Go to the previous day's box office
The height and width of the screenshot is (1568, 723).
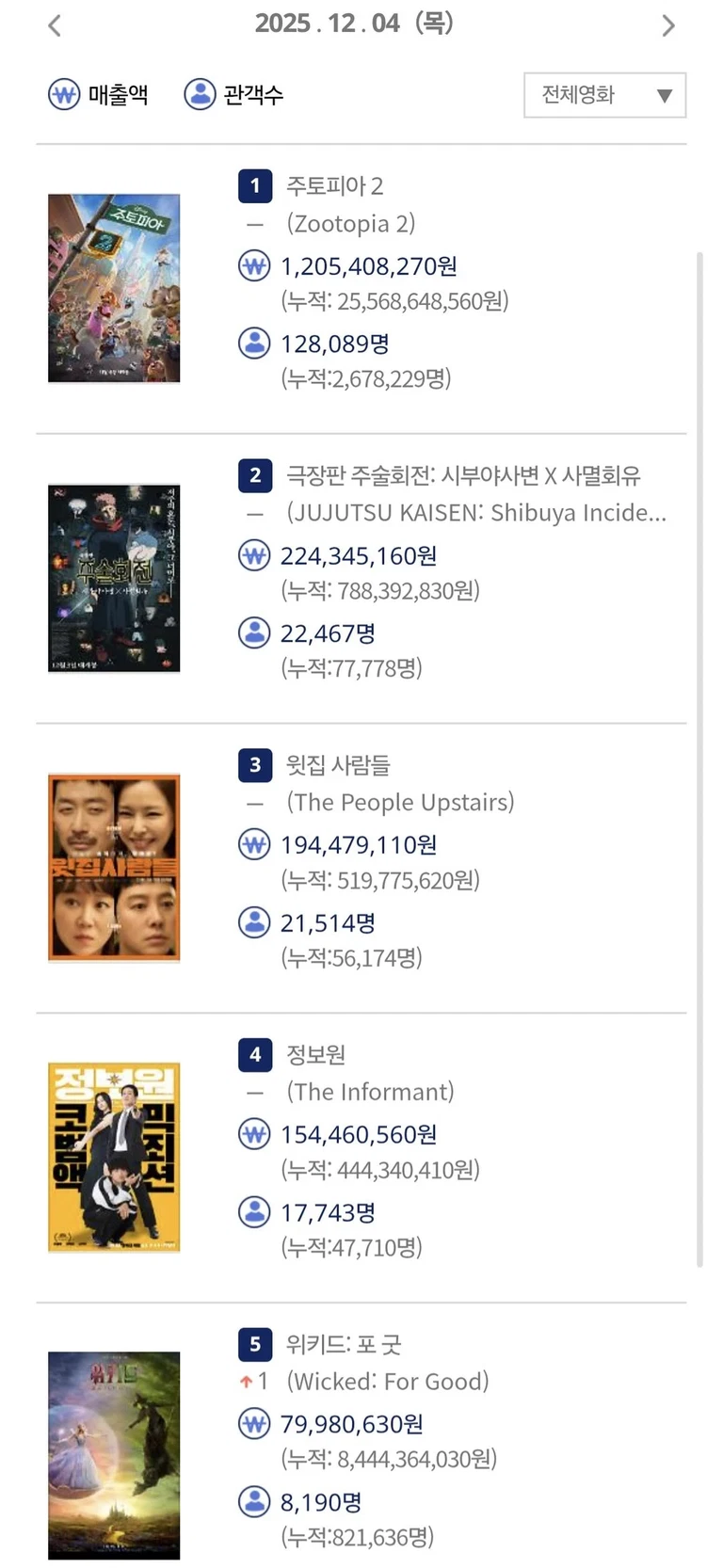coord(55,25)
